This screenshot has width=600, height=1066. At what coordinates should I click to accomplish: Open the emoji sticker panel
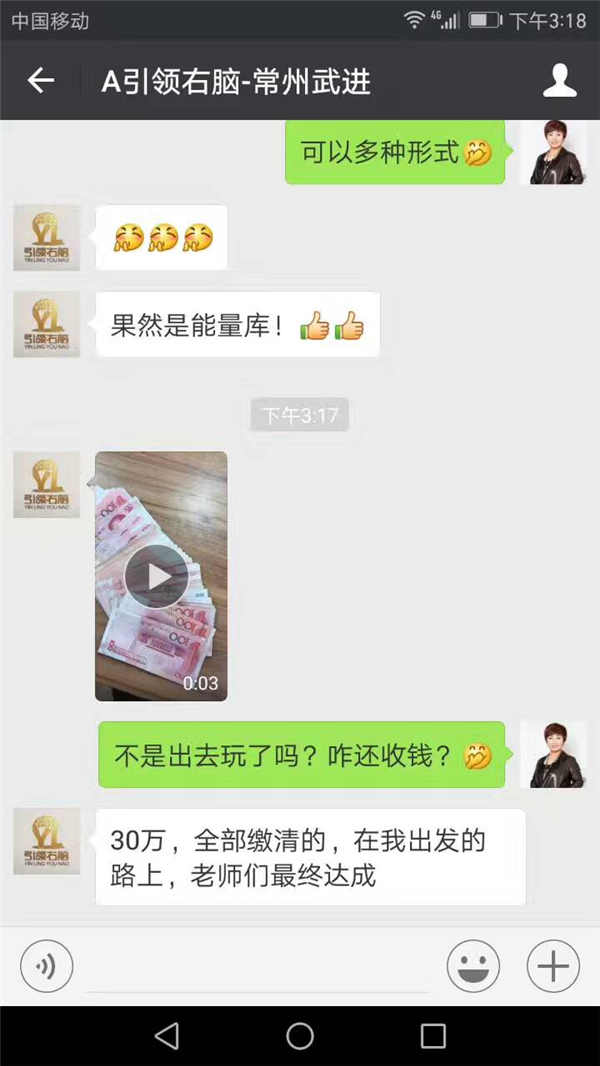coord(473,966)
